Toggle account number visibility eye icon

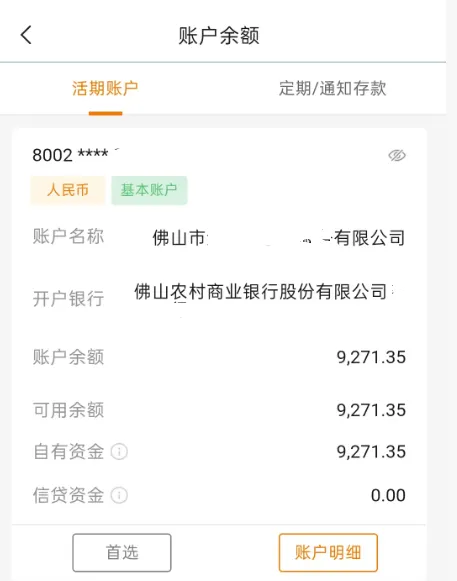pyautogui.click(x=397, y=155)
